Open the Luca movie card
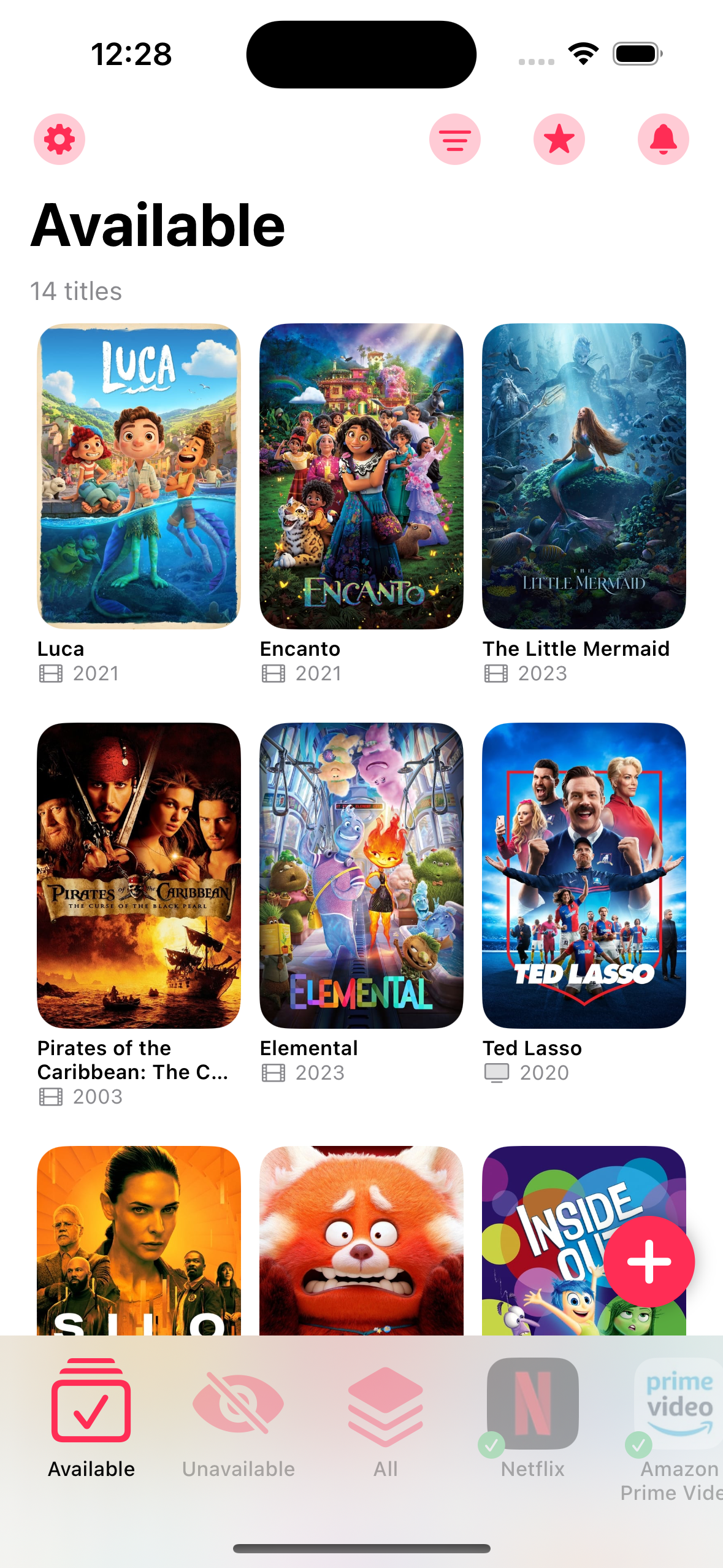 (139, 476)
